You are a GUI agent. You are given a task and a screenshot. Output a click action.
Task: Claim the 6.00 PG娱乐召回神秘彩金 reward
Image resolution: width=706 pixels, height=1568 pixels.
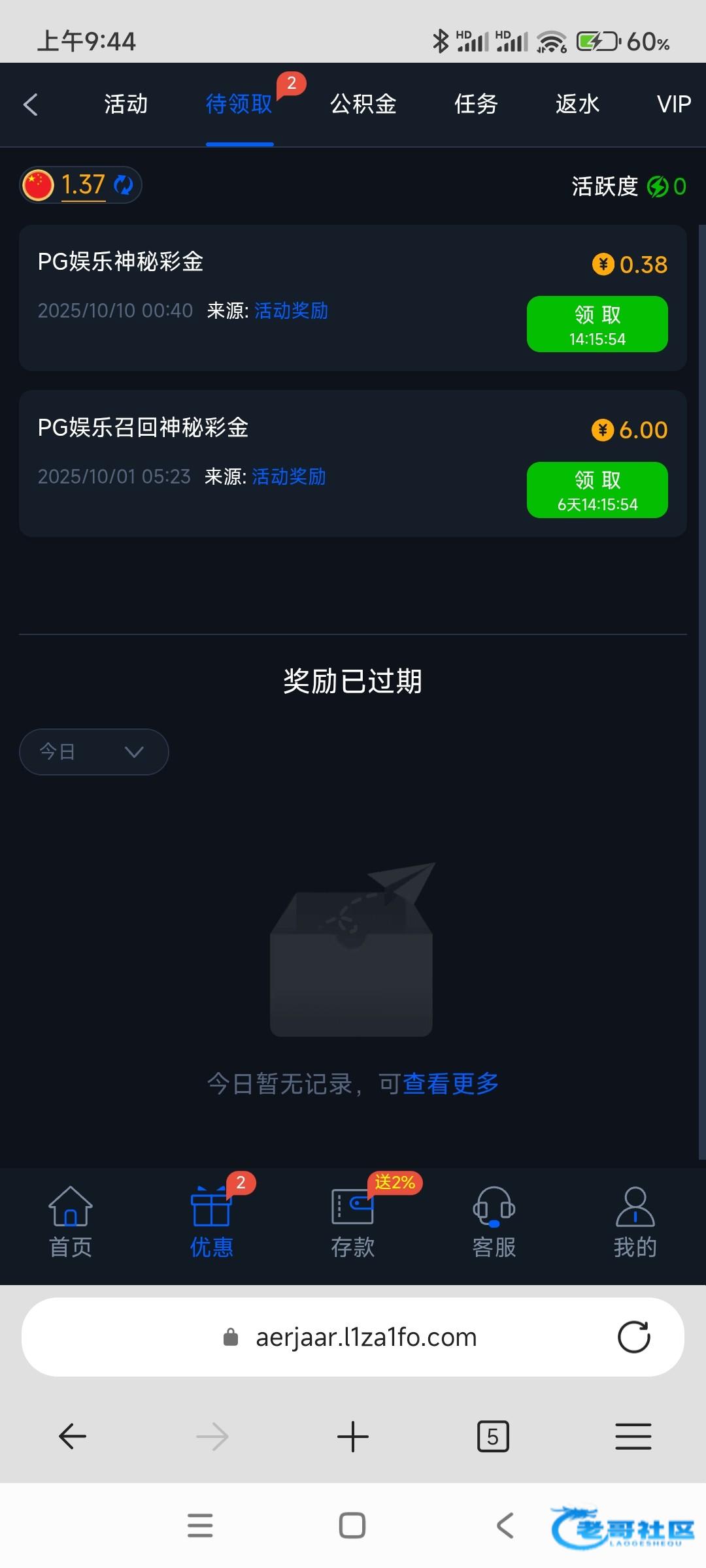coord(597,490)
